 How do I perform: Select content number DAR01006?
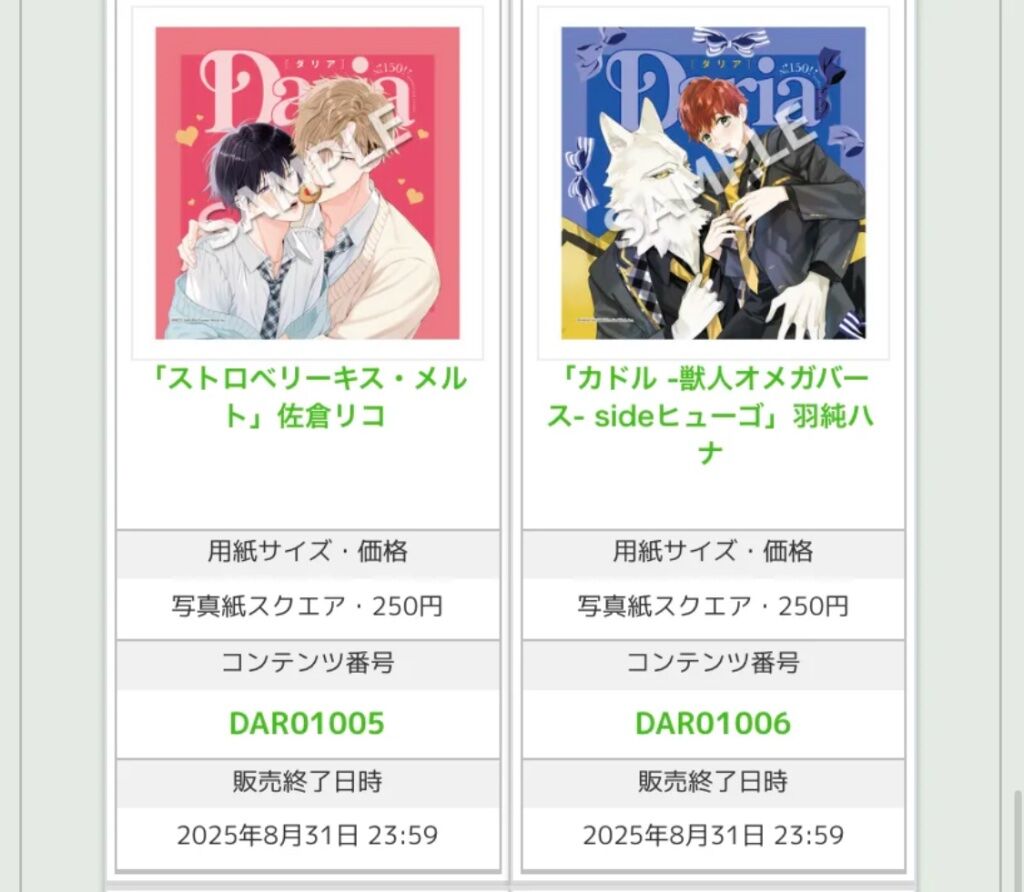[x=713, y=723]
